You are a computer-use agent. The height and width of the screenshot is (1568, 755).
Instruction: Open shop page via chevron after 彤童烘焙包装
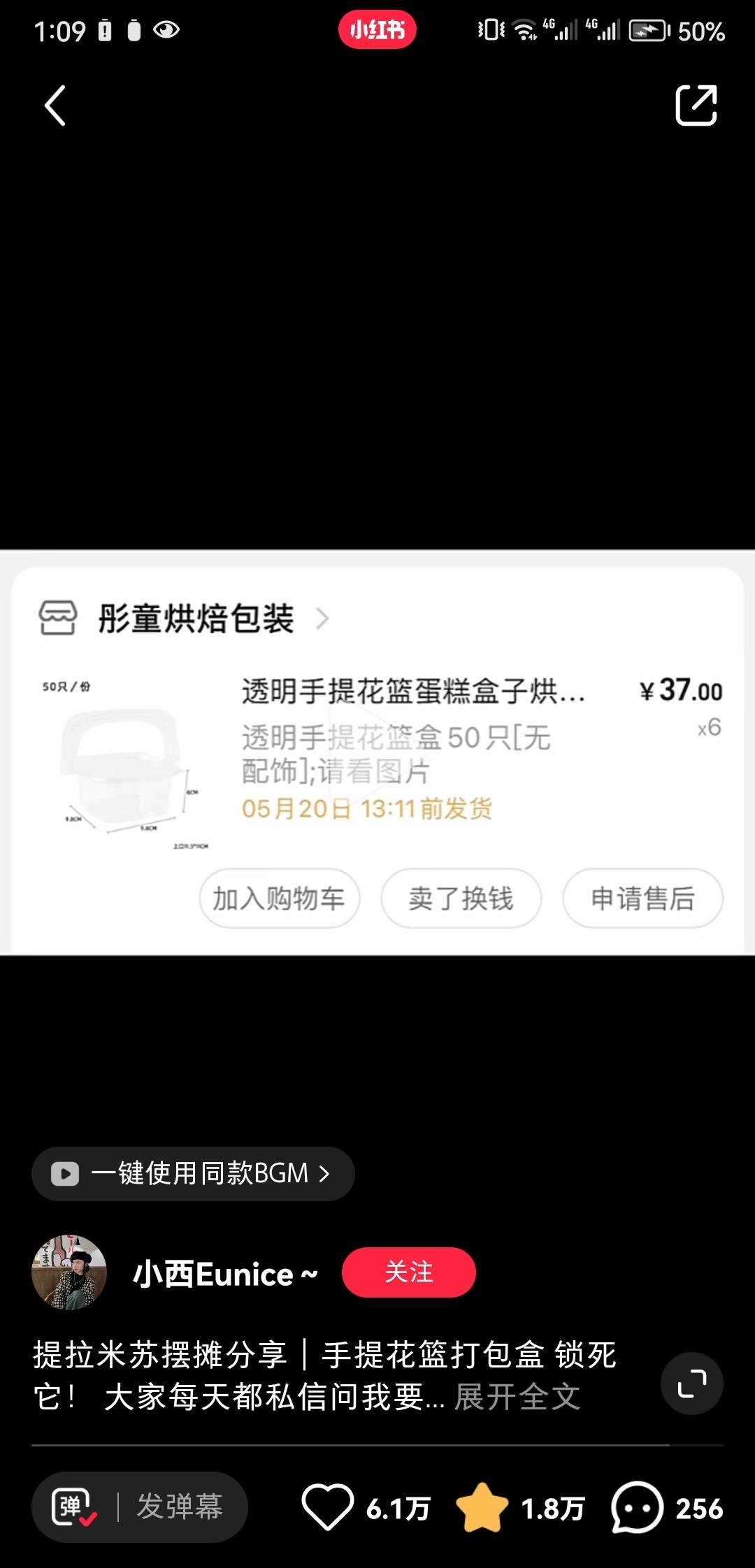pos(324,618)
